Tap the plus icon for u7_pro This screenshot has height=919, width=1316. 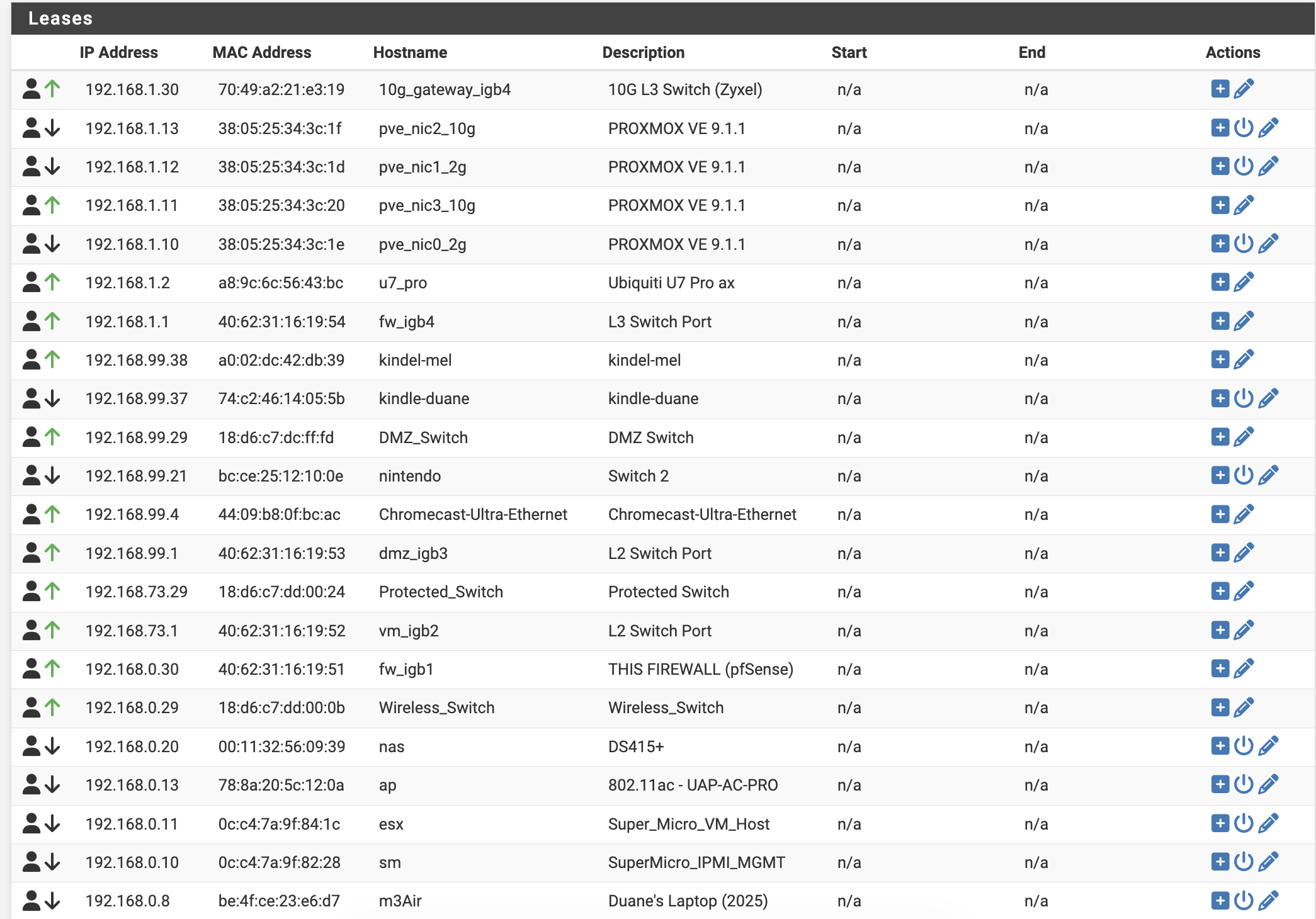point(1220,283)
